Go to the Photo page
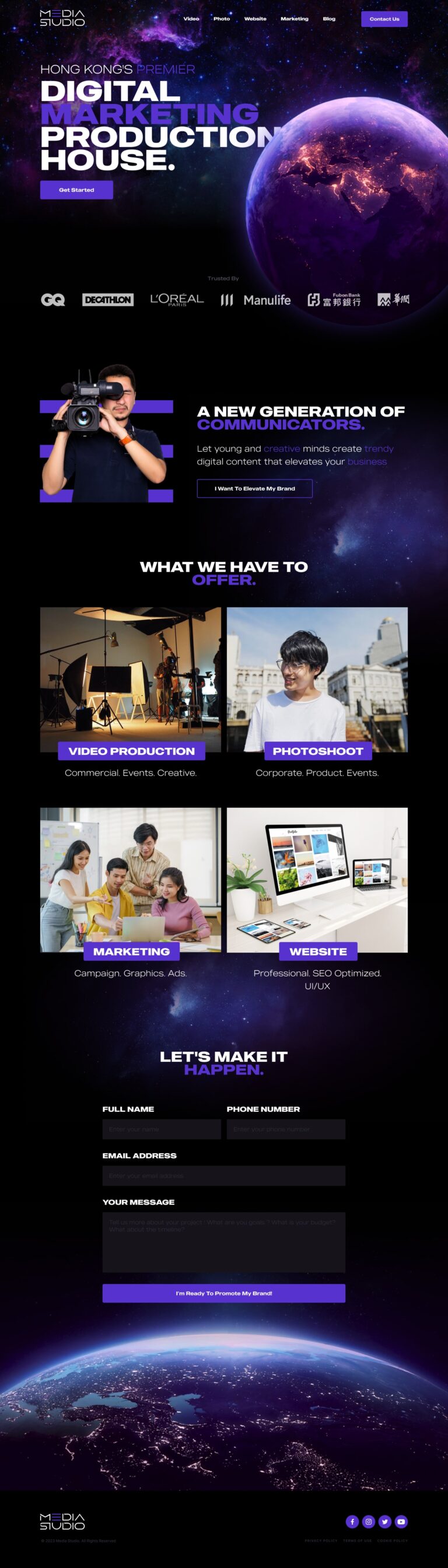Viewport: 448px width, 1568px height. pos(222,19)
